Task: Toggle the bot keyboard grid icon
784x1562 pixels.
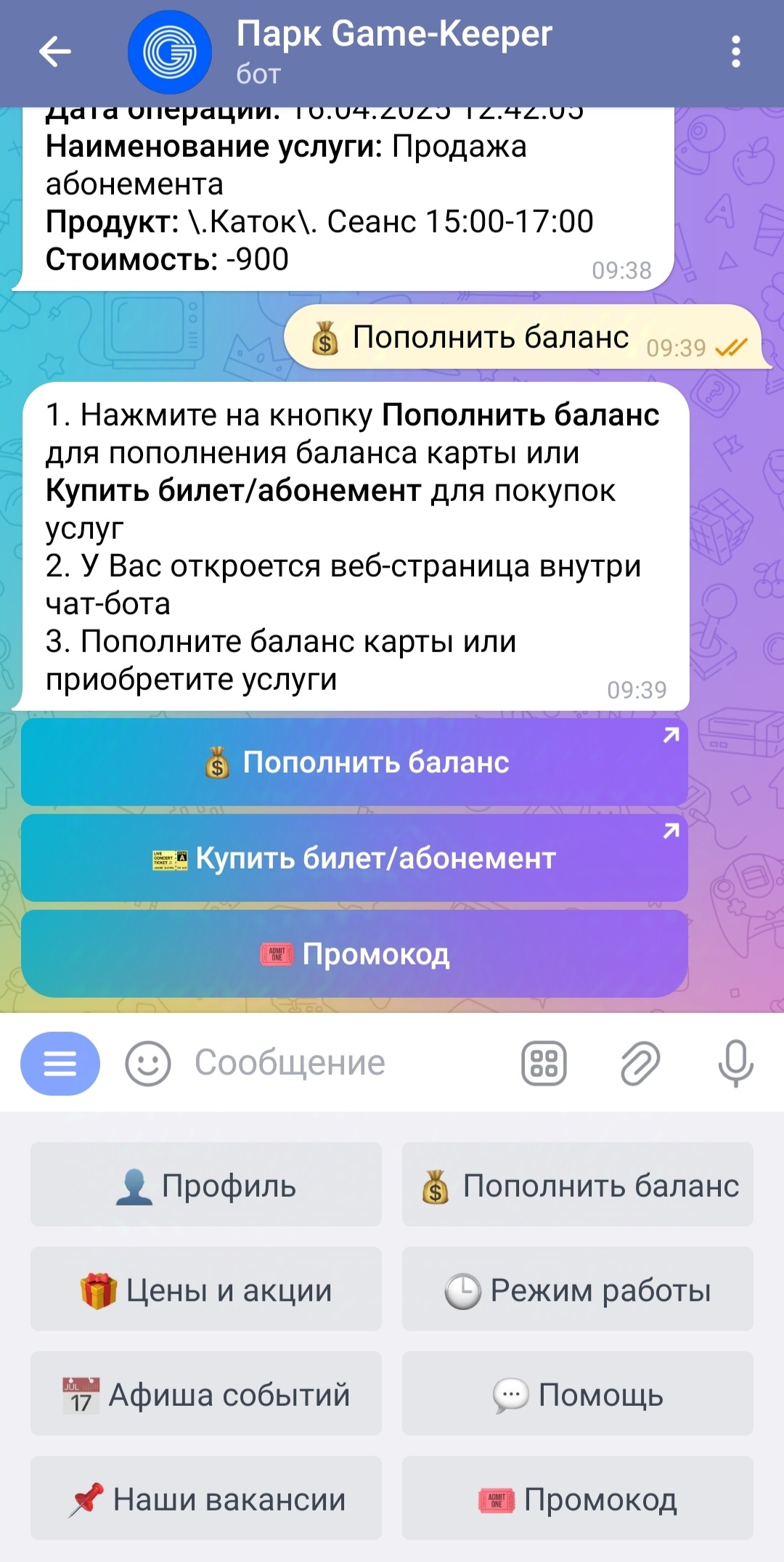Action: pyautogui.click(x=544, y=1064)
